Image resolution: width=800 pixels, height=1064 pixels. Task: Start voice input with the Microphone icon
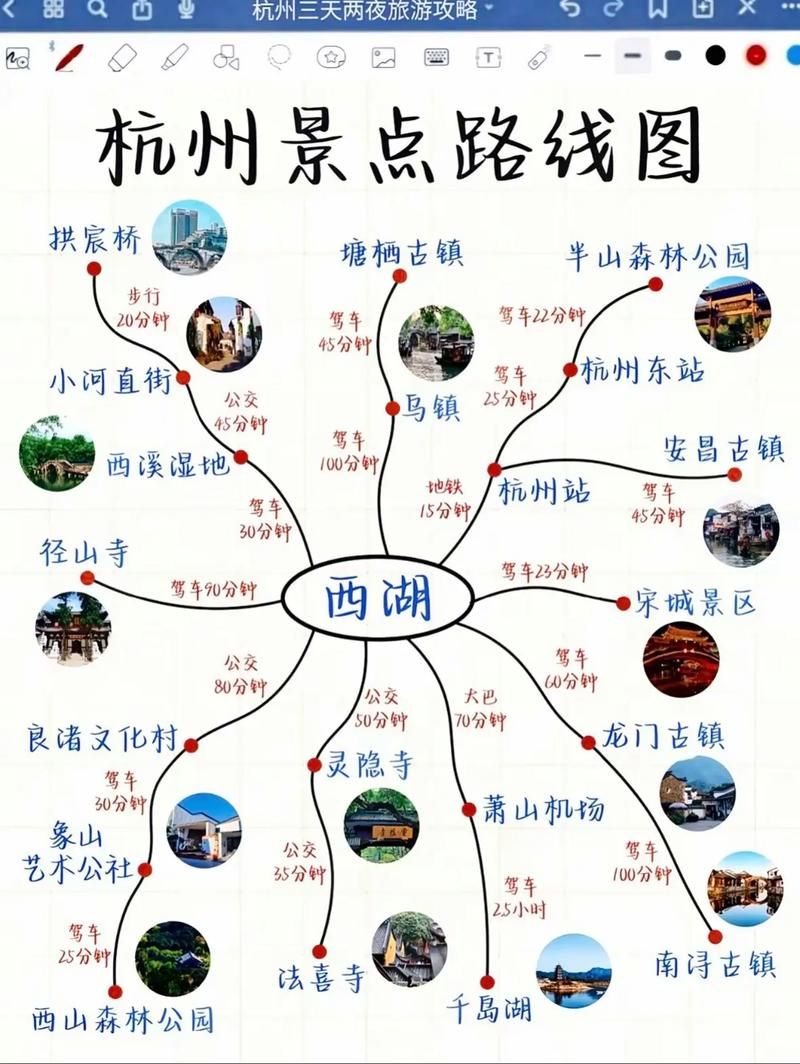[x=185, y=10]
